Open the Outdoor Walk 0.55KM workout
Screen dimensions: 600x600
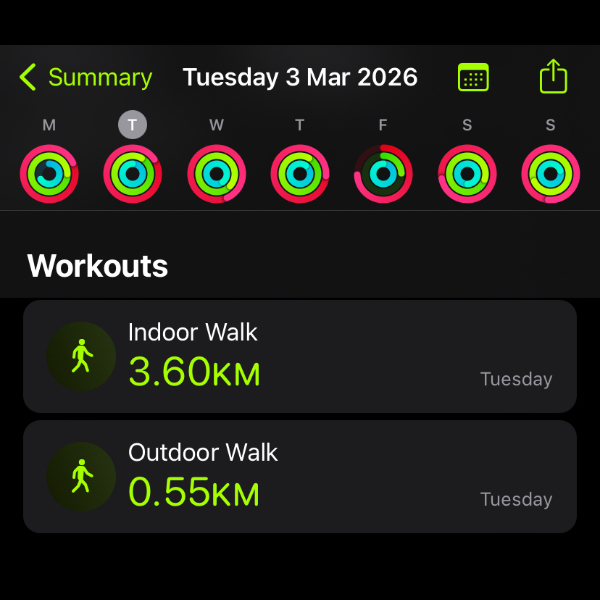click(300, 477)
